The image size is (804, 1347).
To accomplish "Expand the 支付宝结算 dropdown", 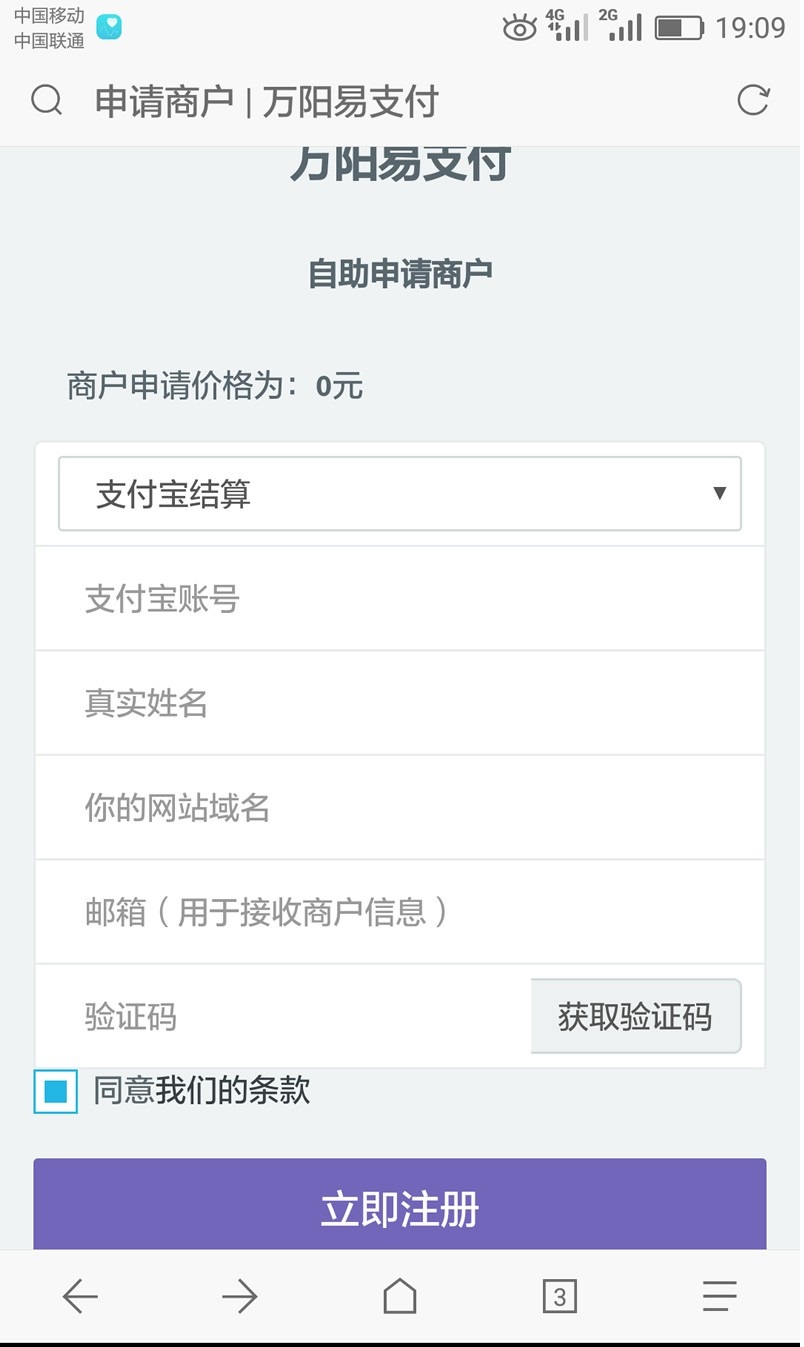I will click(400, 494).
